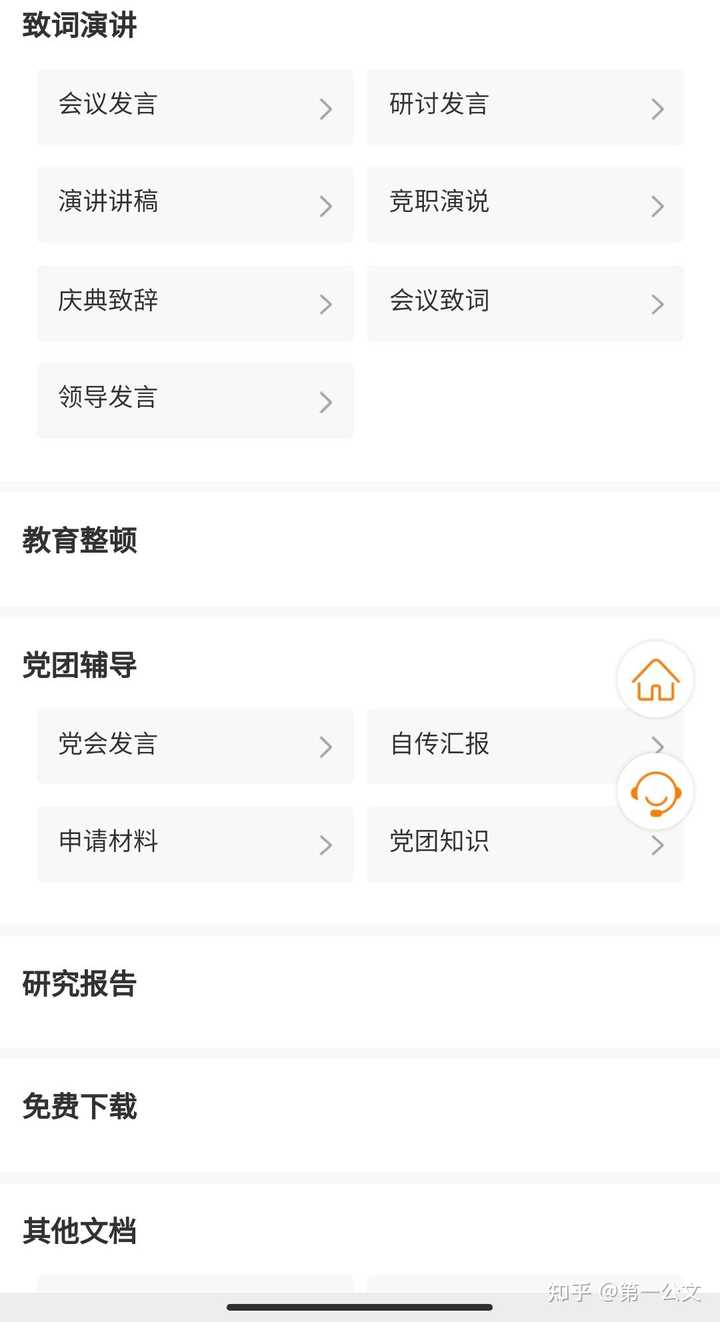Open 申请材料 category
The image size is (720, 1322).
pos(195,843)
